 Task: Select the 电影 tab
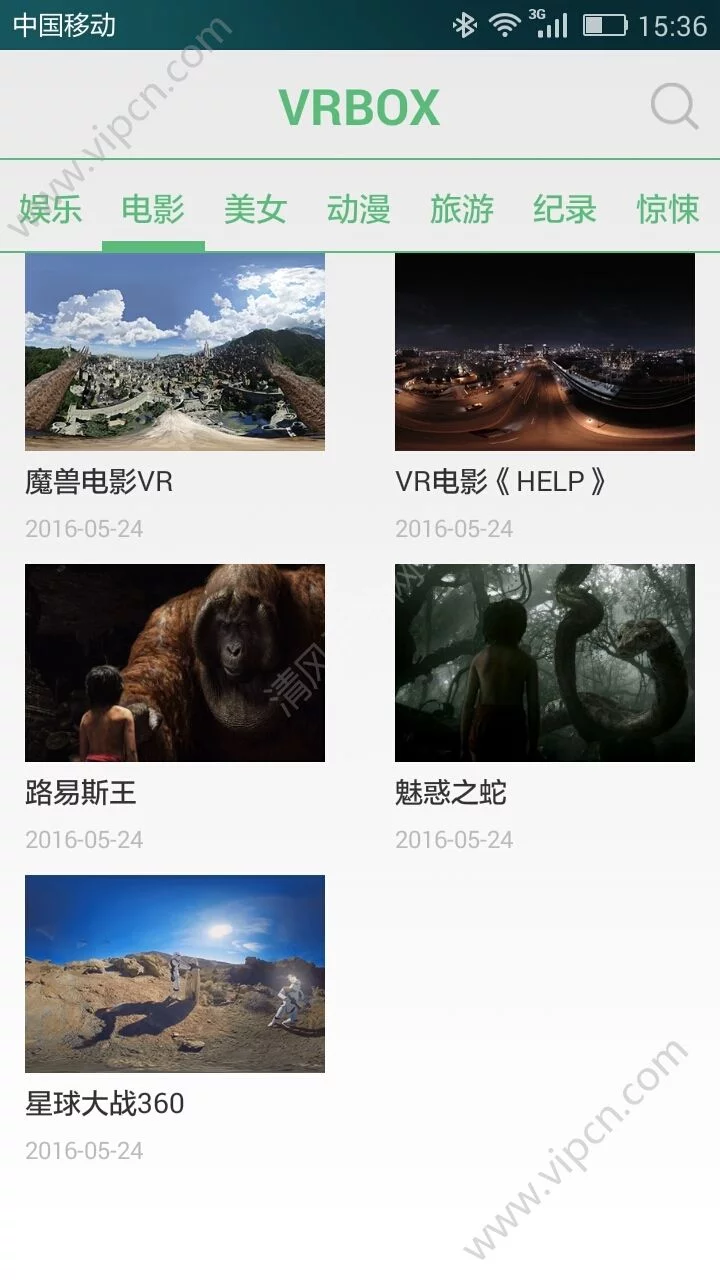(153, 210)
